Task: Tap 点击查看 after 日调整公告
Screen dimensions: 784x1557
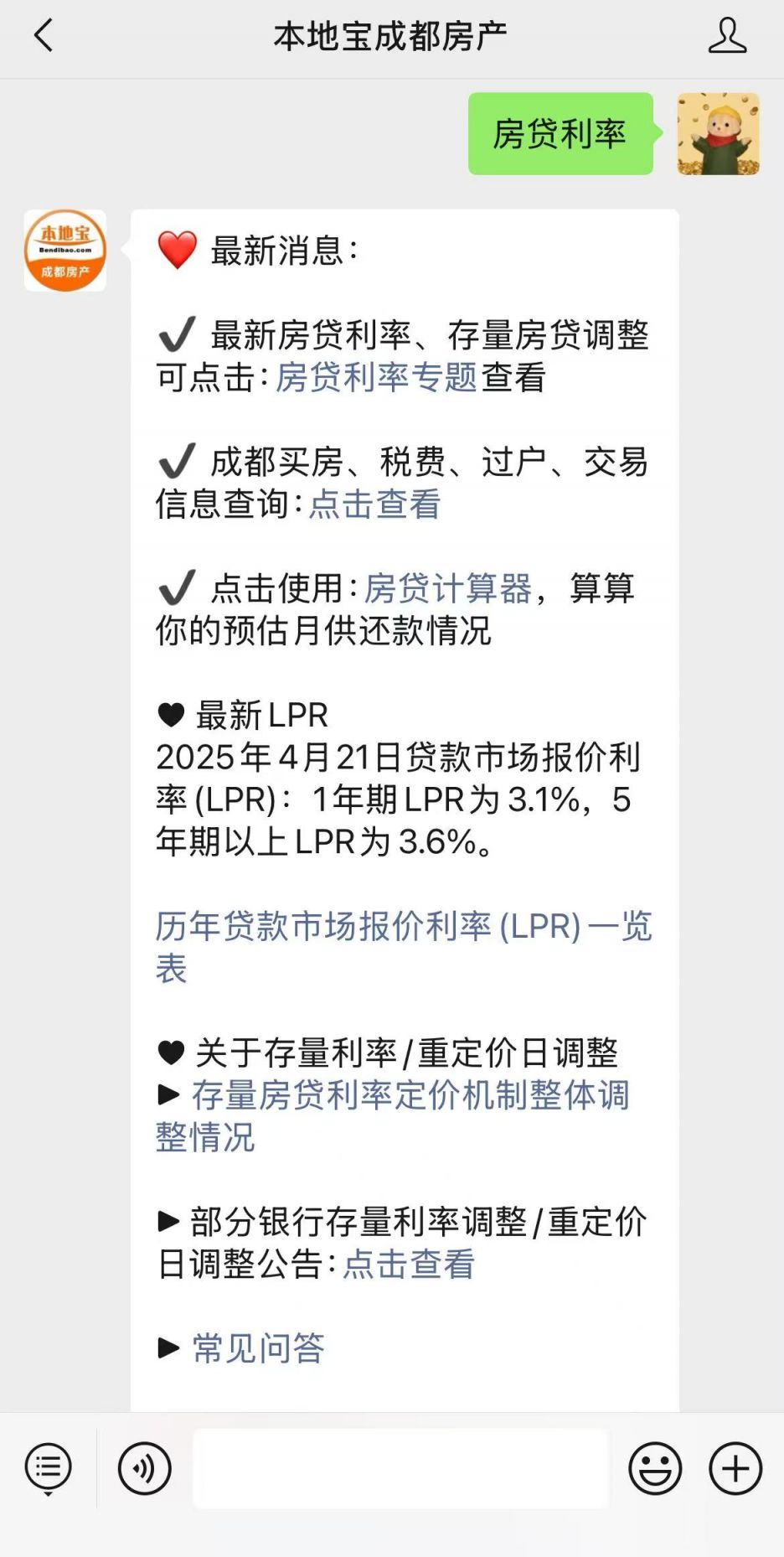Action: (410, 1265)
